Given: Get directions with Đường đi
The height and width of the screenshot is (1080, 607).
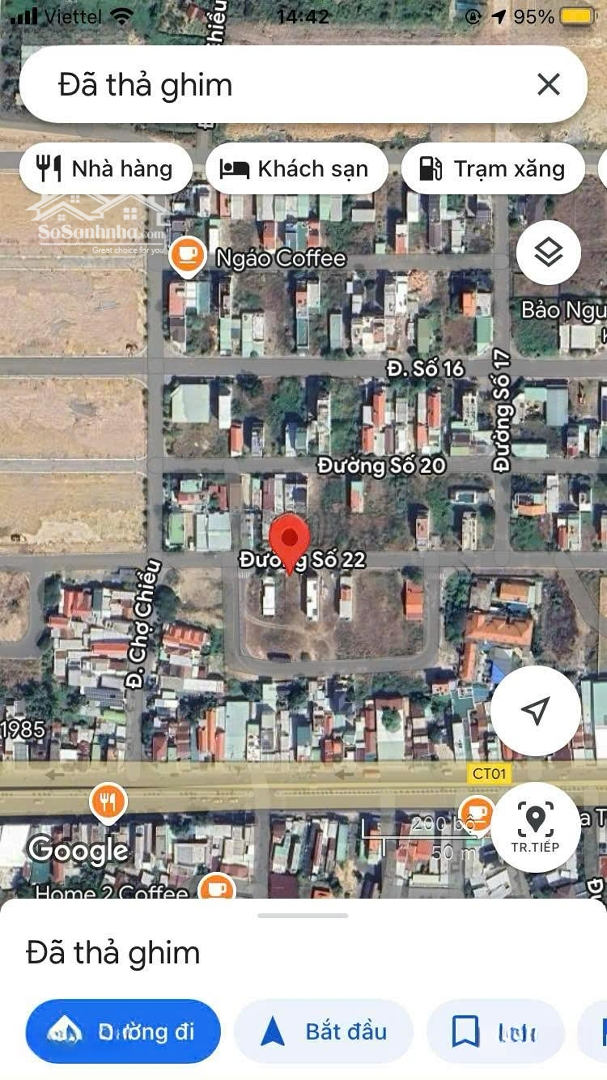Looking at the screenshot, I should (x=123, y=1032).
